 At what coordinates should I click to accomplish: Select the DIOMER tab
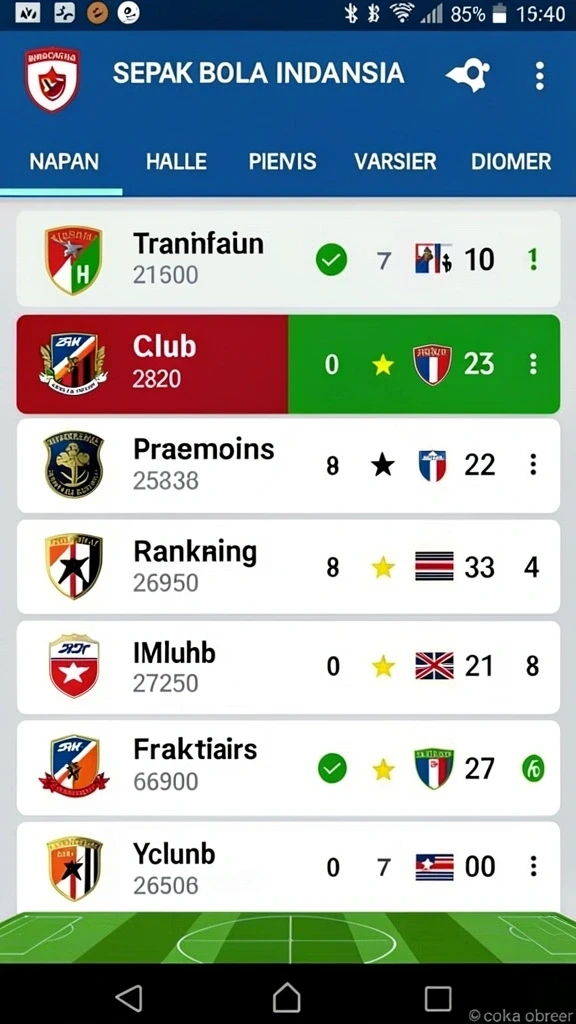511,161
